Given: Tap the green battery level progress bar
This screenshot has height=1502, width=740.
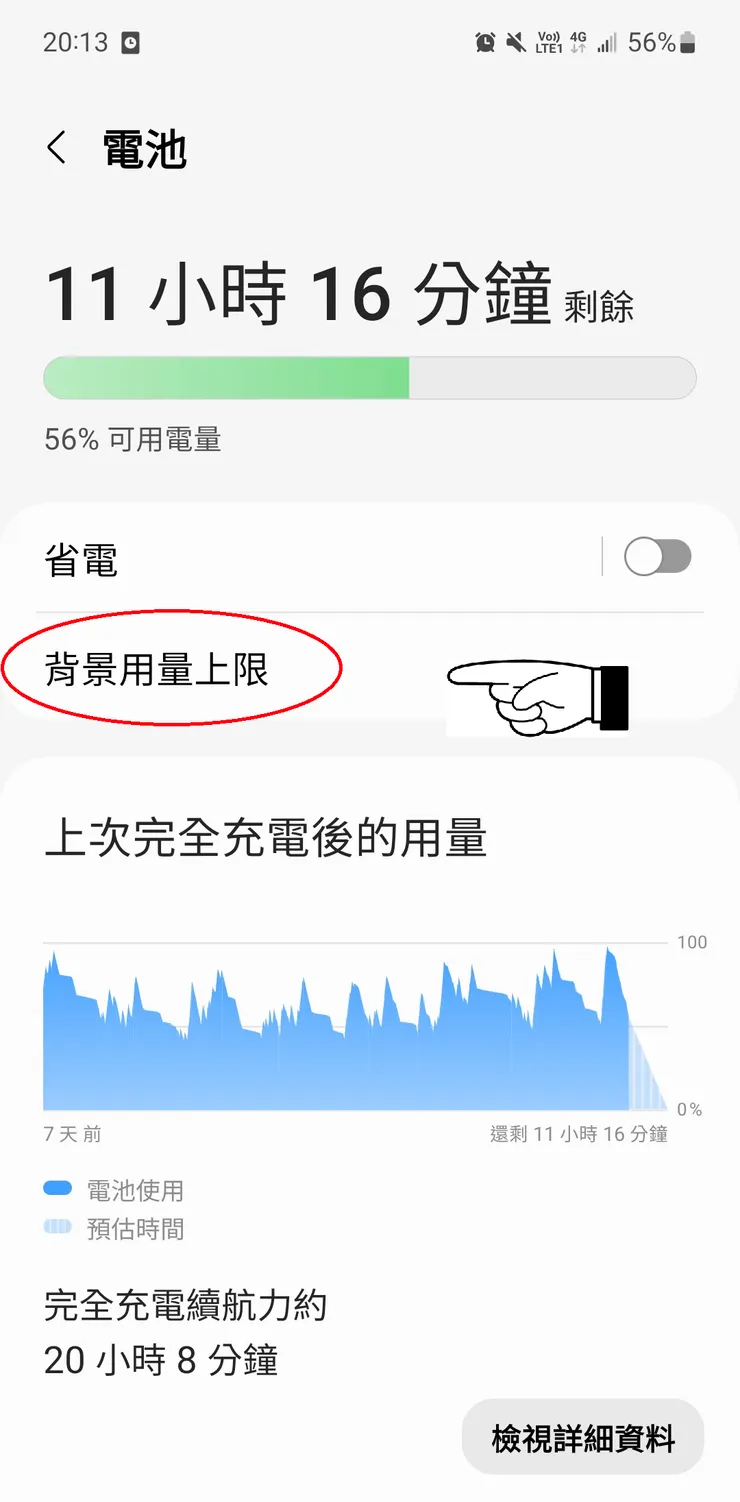Looking at the screenshot, I should point(226,377).
